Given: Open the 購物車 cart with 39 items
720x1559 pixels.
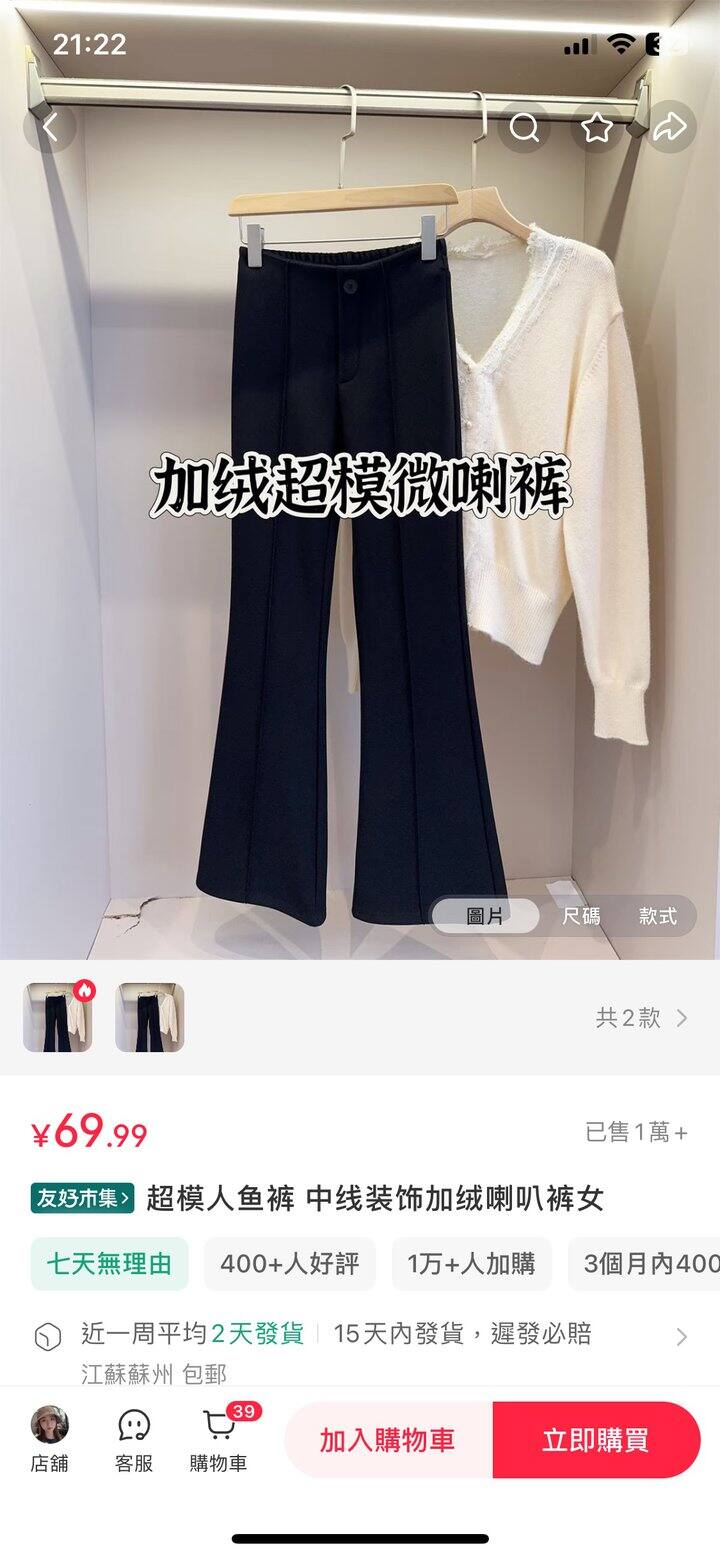Looking at the screenshot, I should pyautogui.click(x=218, y=1440).
